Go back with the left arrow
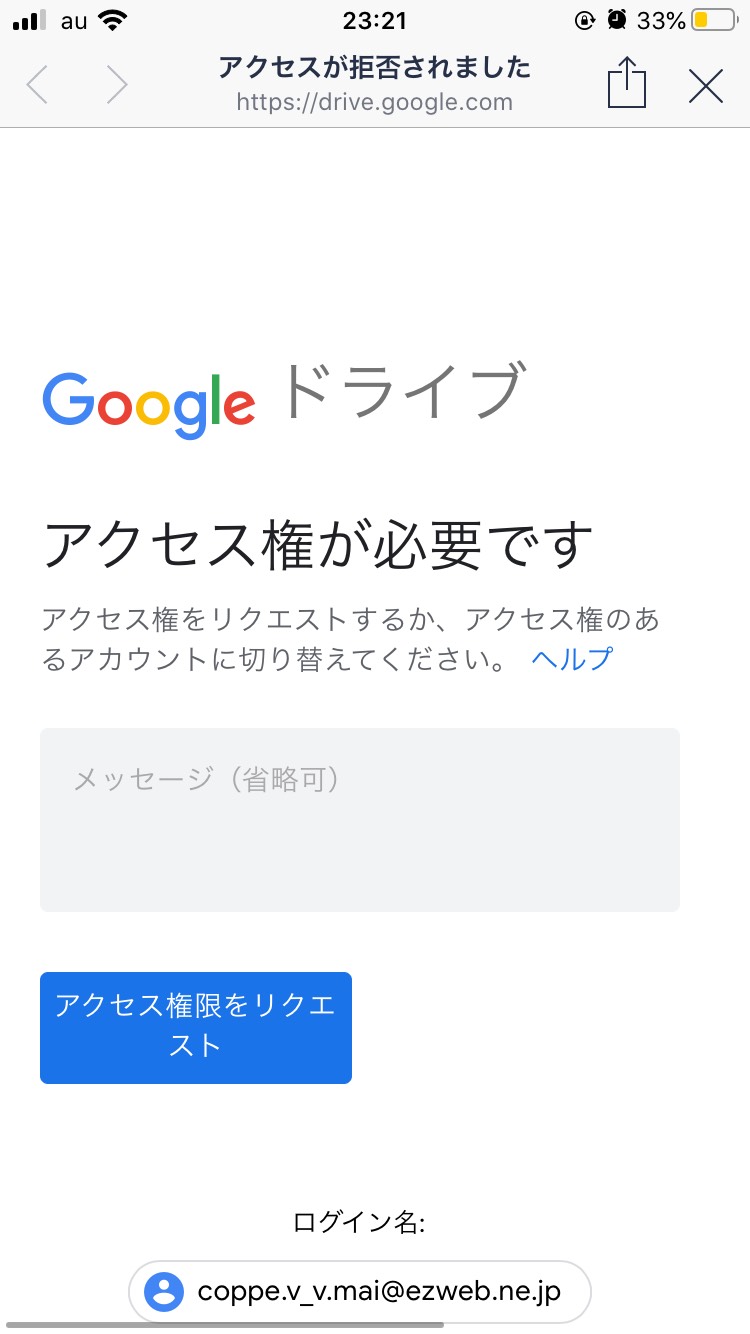The height and width of the screenshot is (1334, 750). tap(37, 85)
